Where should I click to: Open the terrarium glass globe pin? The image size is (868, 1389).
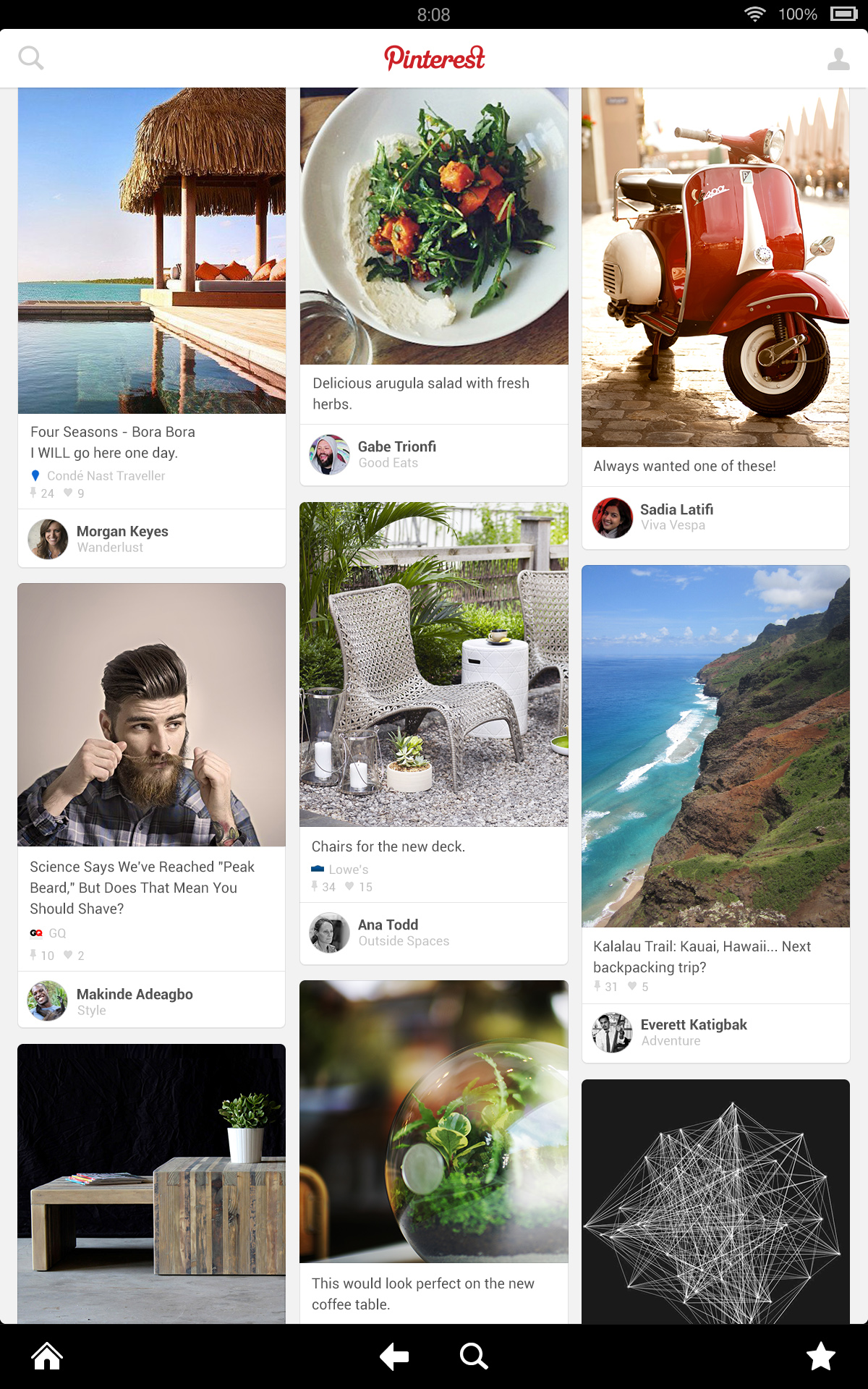(x=434, y=1121)
